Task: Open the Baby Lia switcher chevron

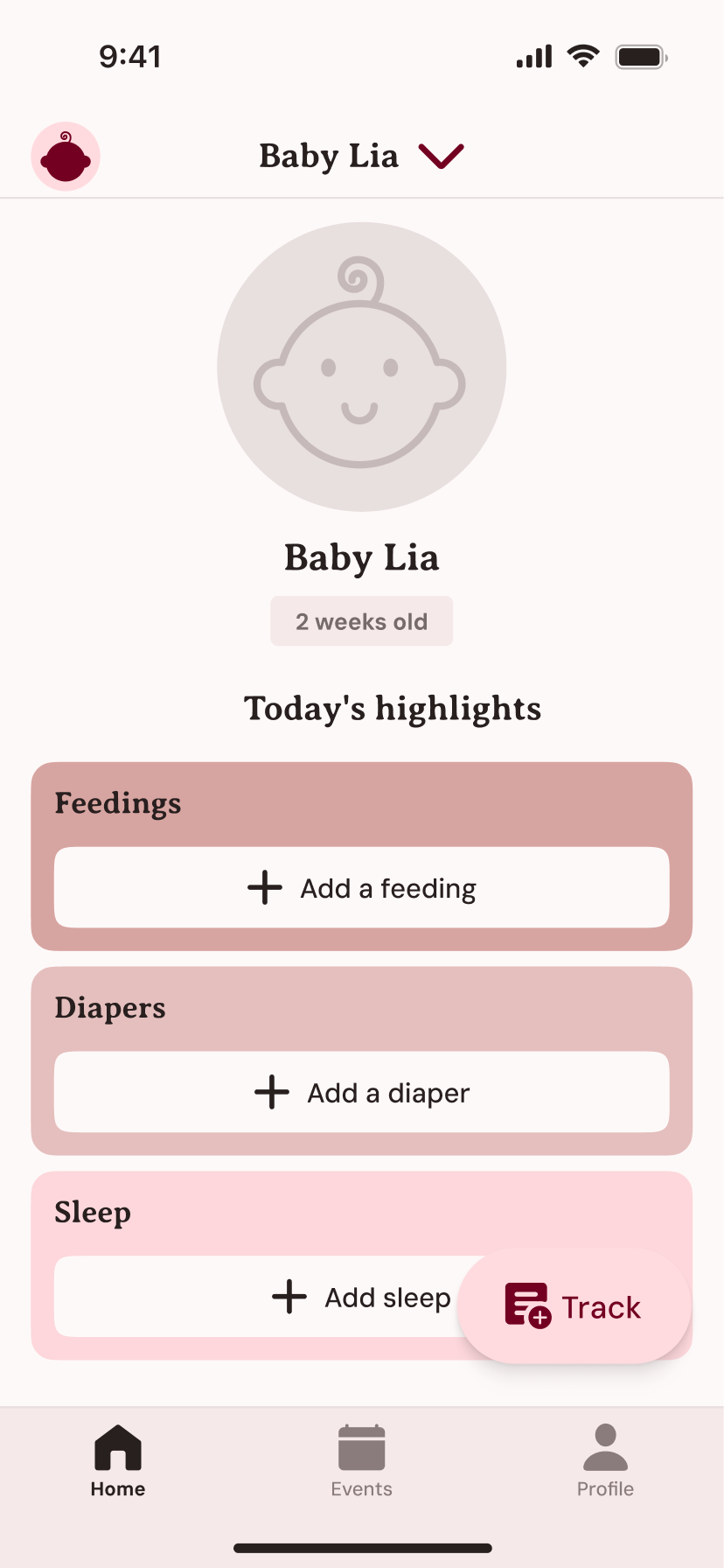Action: coord(440,156)
